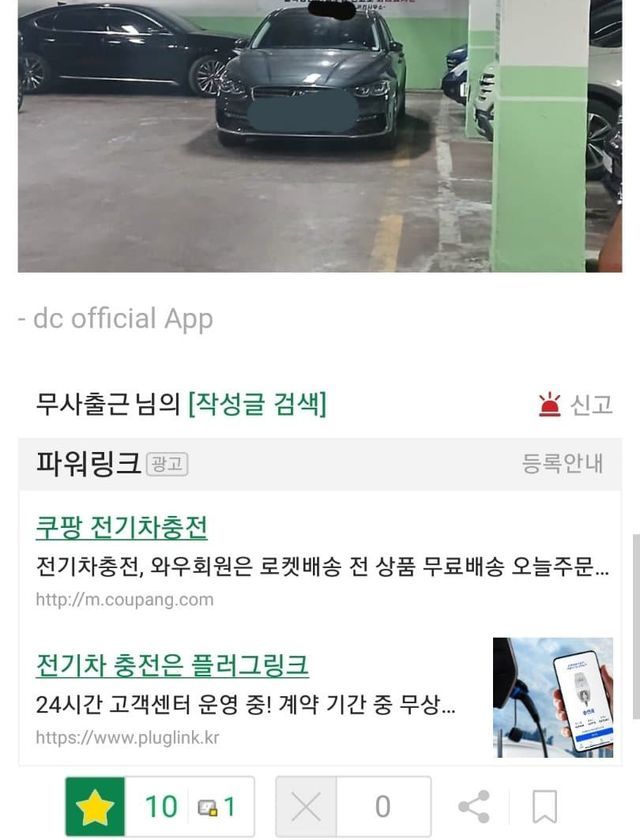Bookmark this post
Viewport: 640px width, 840px height.
click(544, 806)
